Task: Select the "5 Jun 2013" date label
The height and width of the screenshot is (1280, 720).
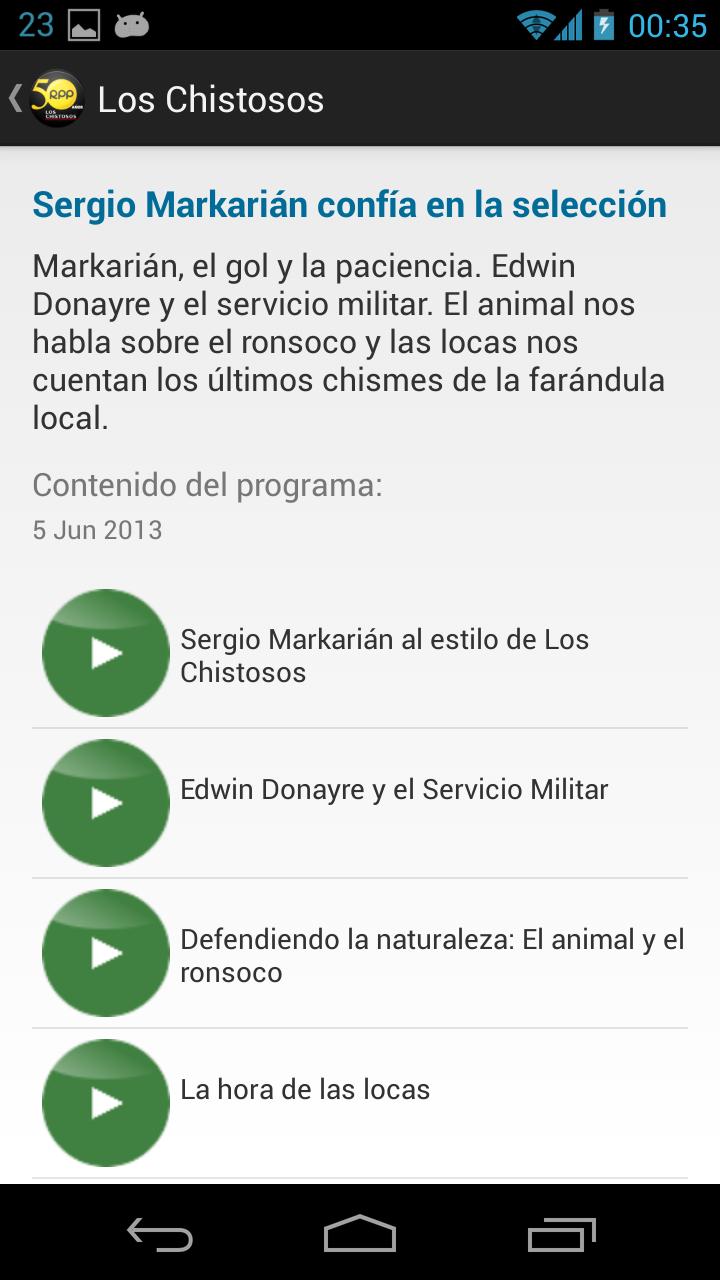Action: pyautogui.click(x=96, y=530)
